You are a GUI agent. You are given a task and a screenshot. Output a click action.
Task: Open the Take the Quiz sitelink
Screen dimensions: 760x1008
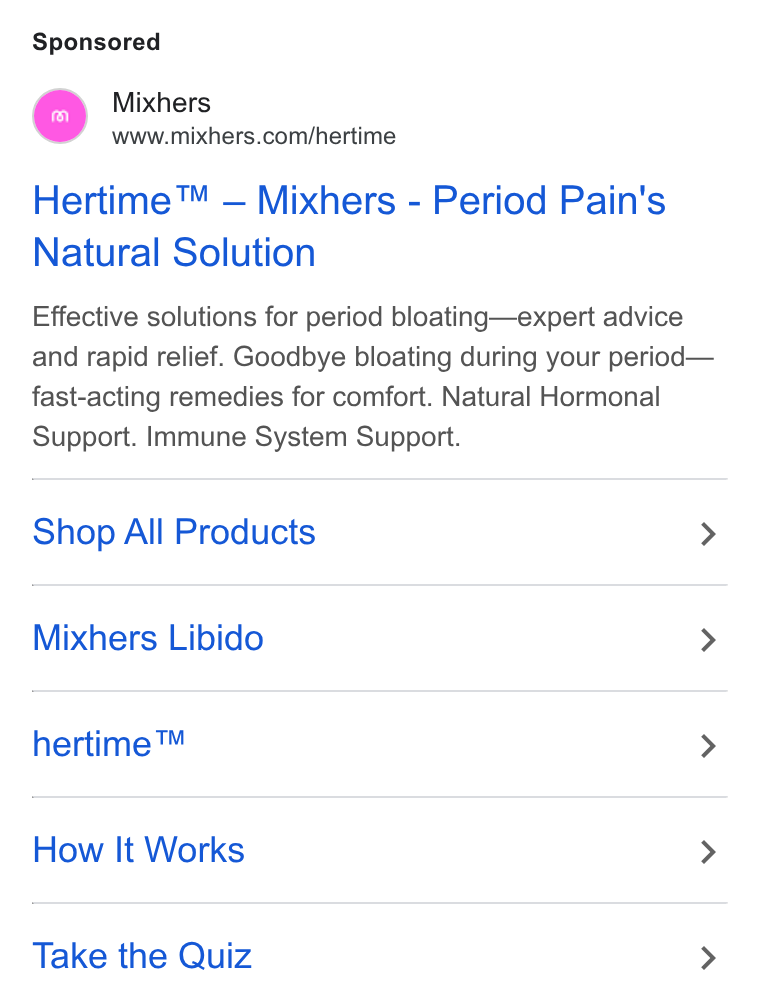[380, 956]
